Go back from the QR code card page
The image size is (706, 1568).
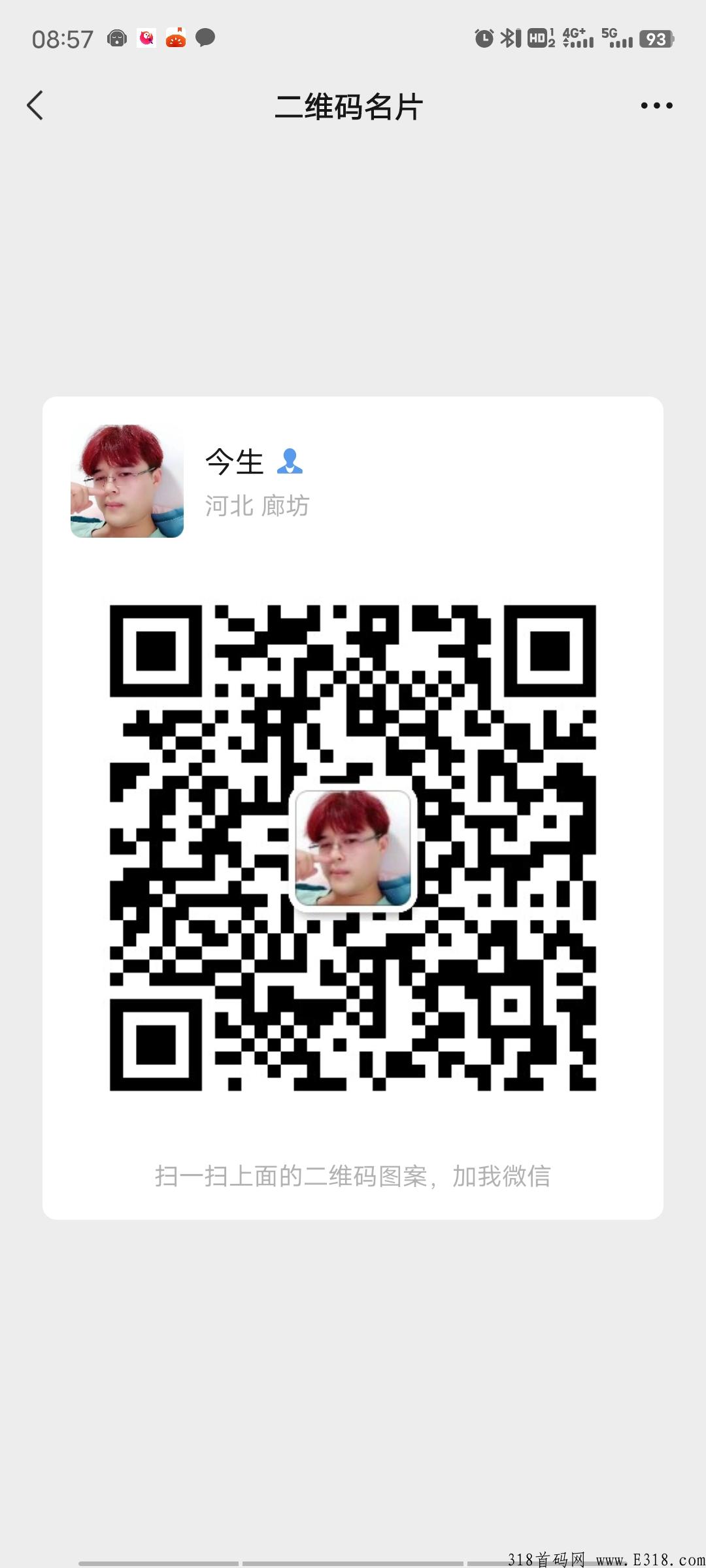tap(35, 105)
